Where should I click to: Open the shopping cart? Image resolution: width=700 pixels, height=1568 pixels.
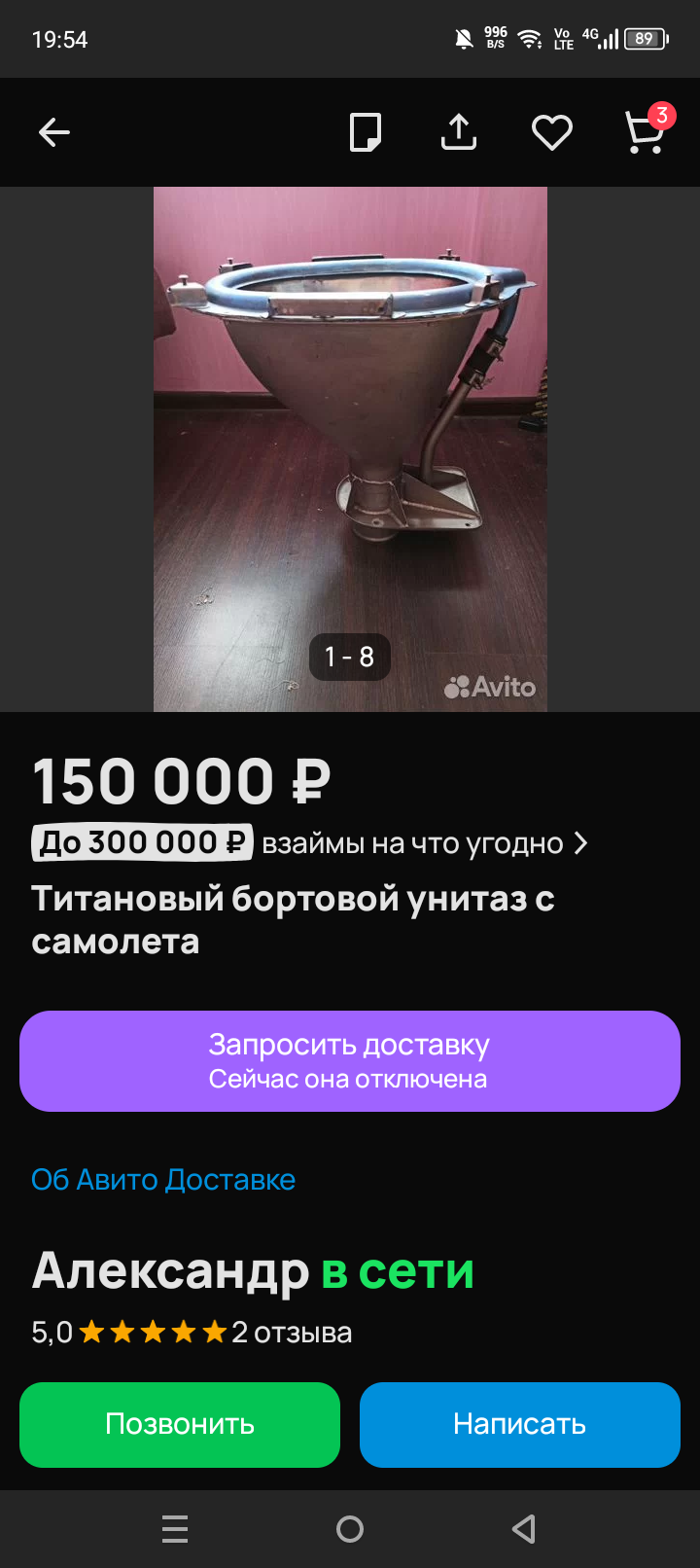tap(644, 132)
